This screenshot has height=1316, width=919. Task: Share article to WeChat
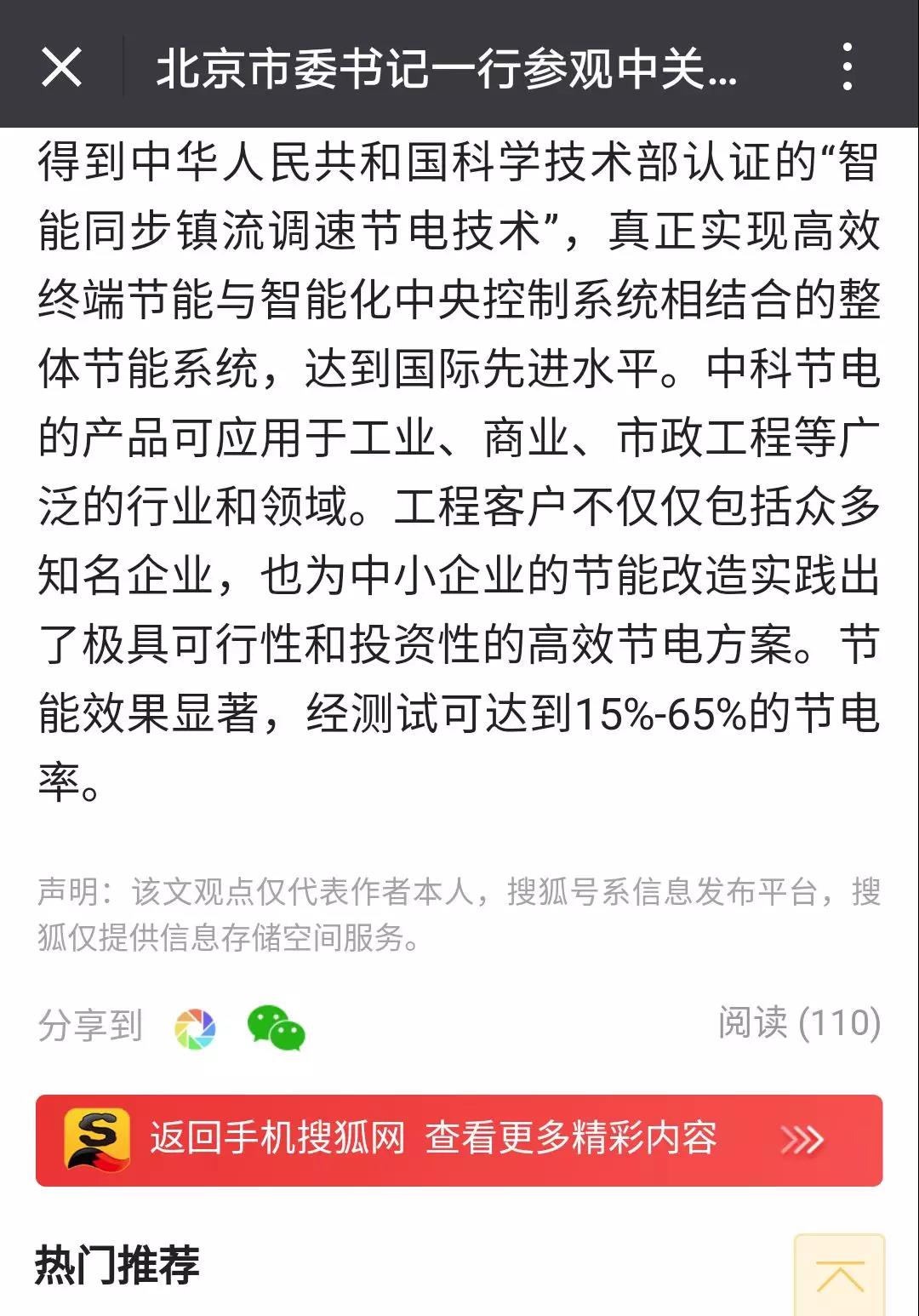point(276,1027)
